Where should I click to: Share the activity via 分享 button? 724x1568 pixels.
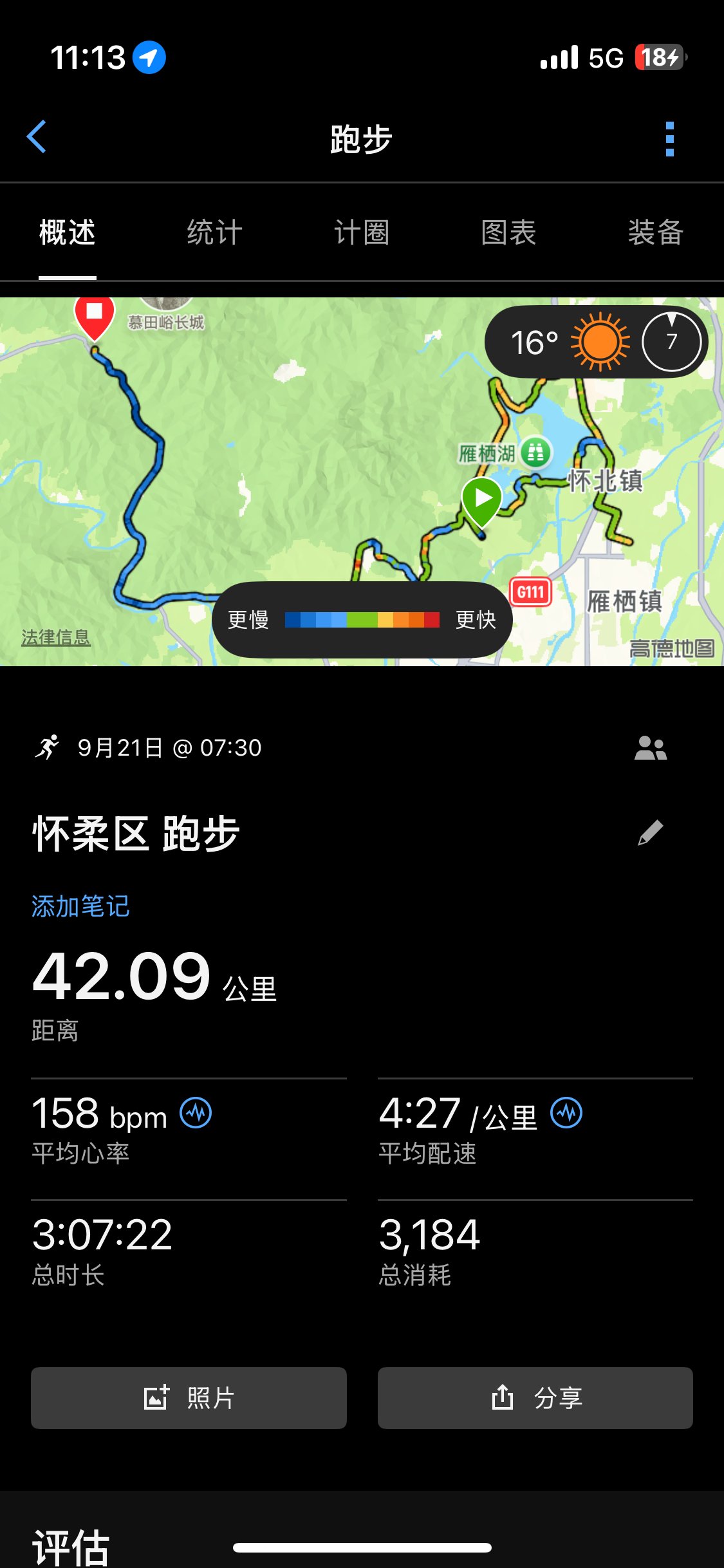[535, 1398]
